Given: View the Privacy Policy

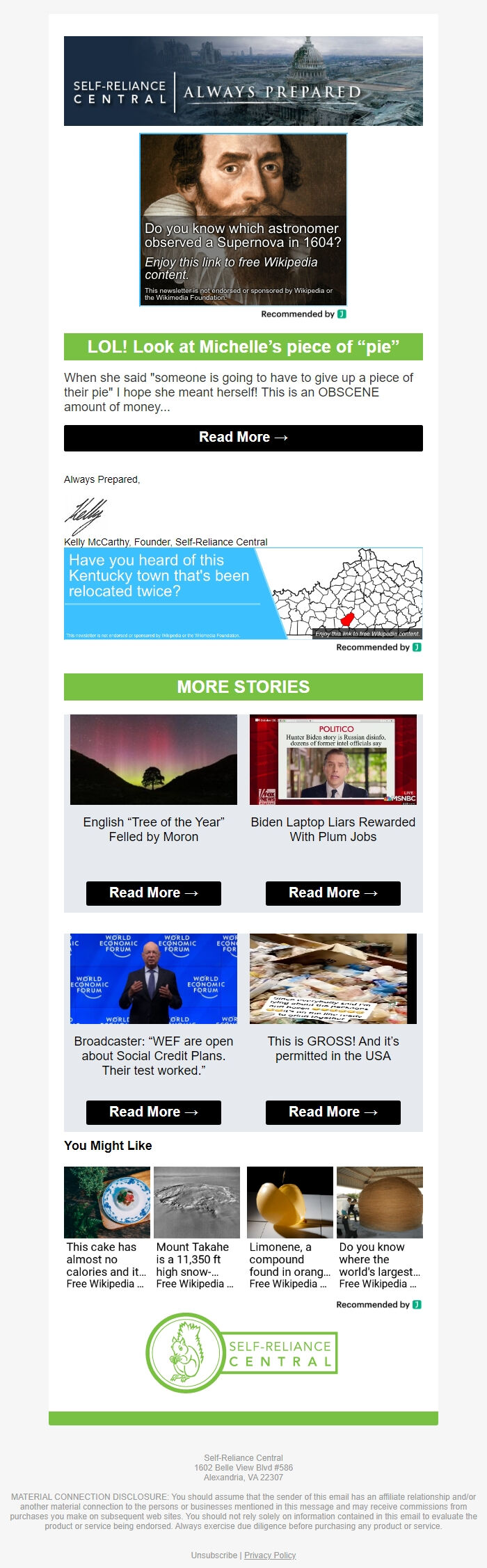Looking at the screenshot, I should pos(270,1555).
